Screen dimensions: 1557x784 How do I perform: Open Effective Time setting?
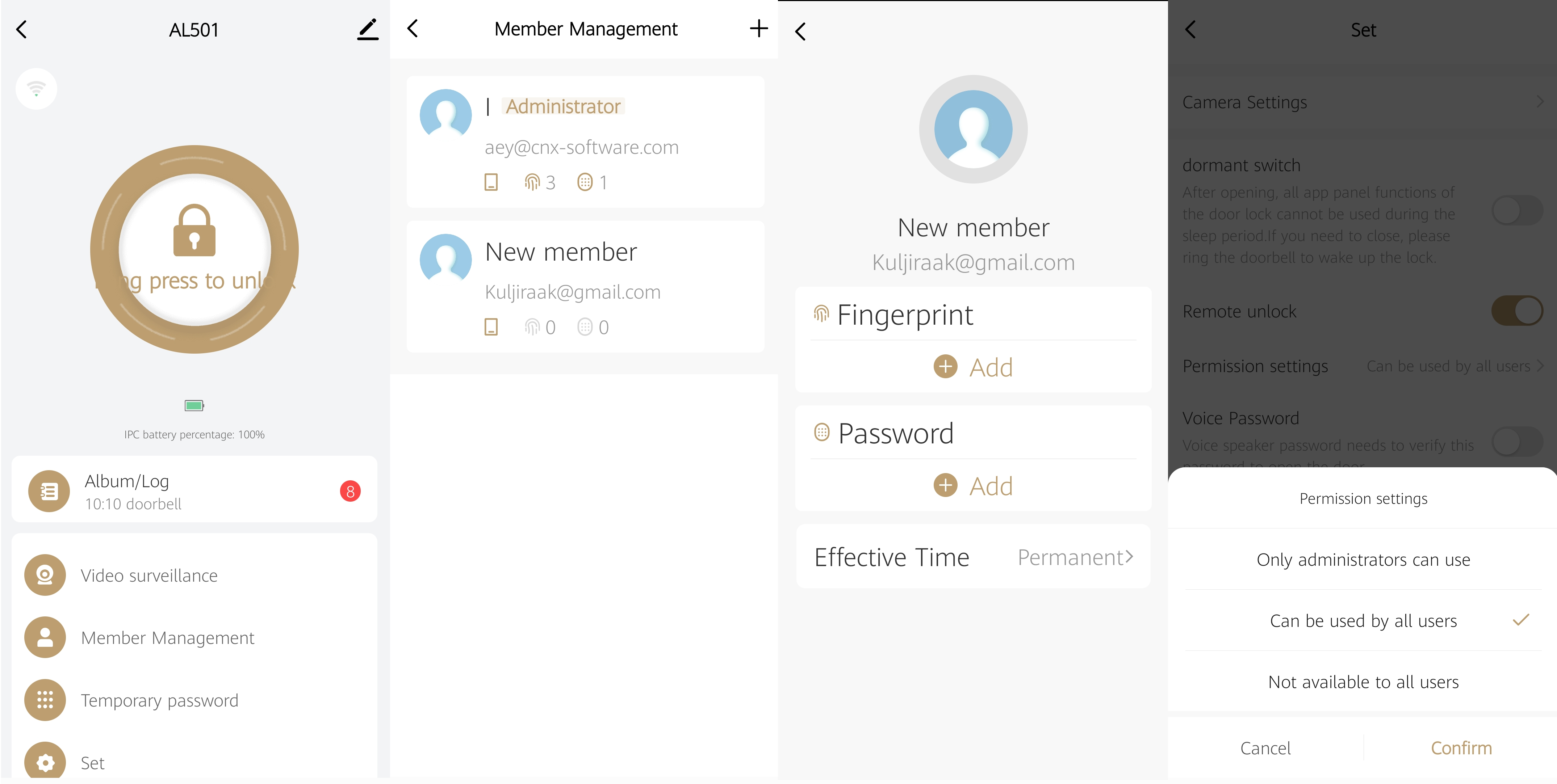coord(973,557)
